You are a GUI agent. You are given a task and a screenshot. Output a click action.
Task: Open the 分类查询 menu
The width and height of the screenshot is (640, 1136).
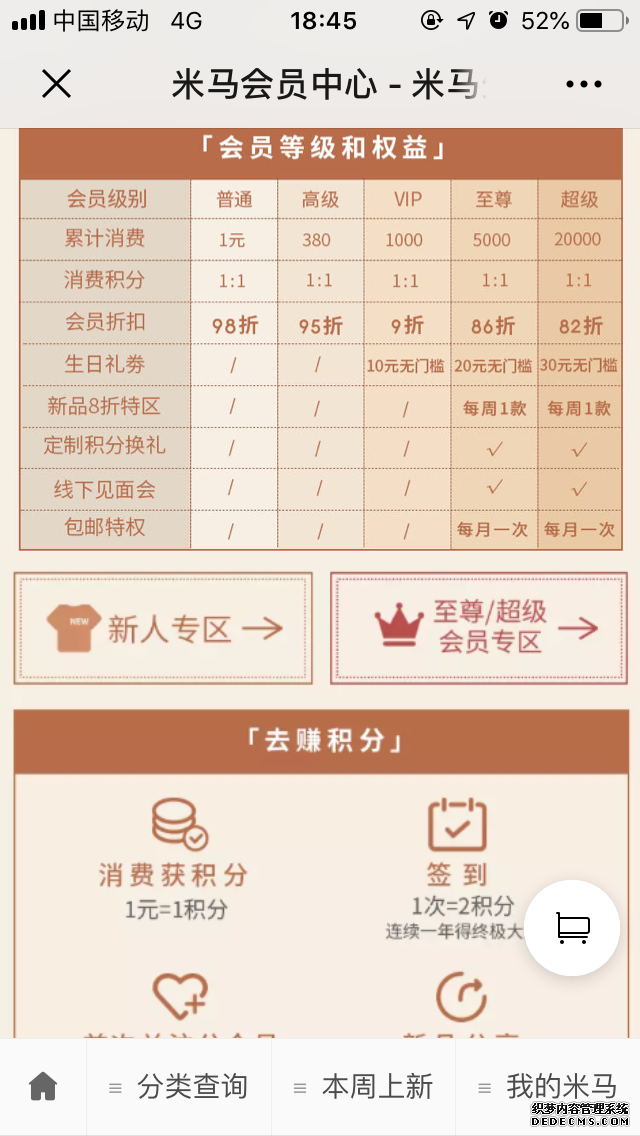178,1086
